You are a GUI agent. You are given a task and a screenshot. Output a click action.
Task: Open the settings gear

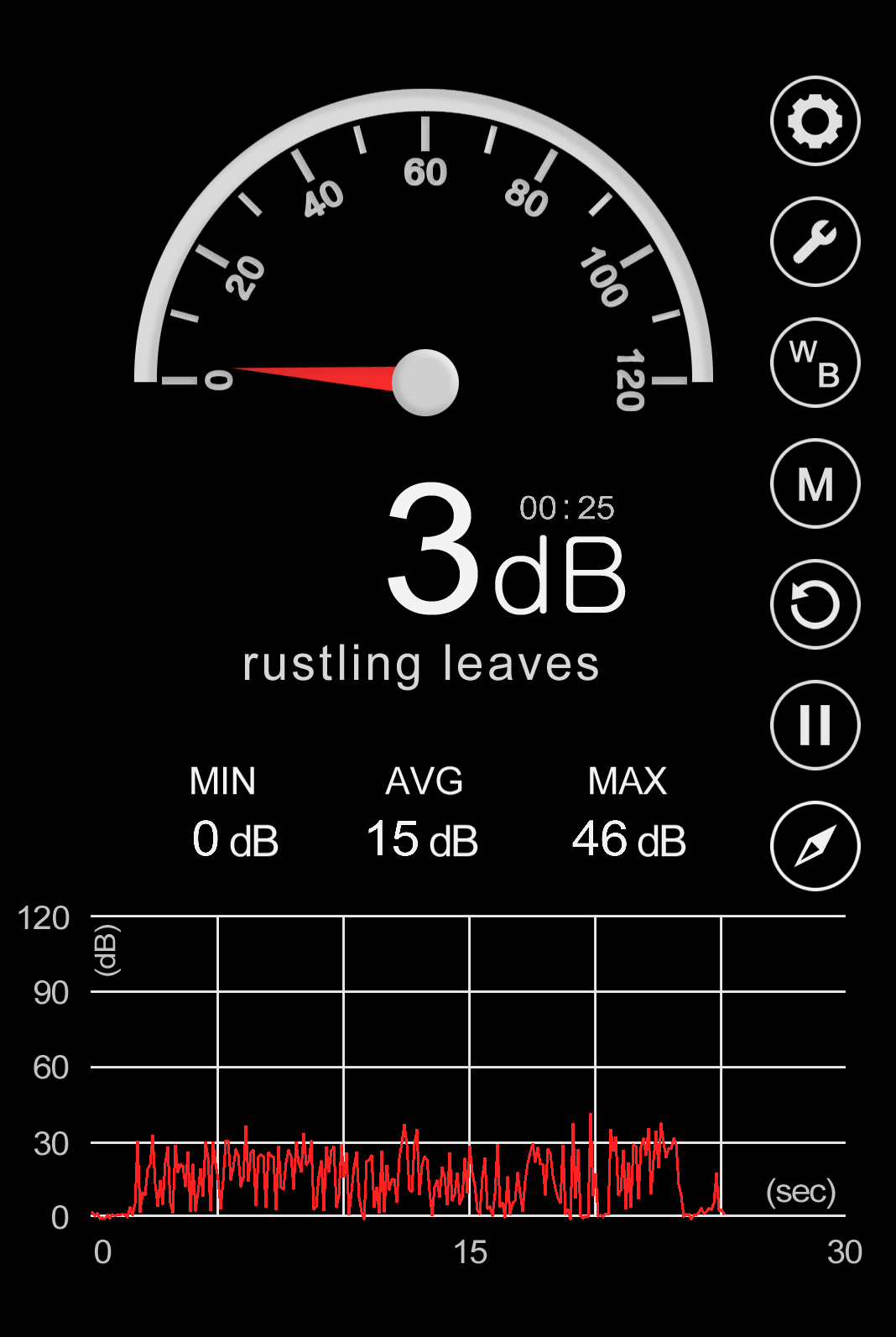point(815,121)
